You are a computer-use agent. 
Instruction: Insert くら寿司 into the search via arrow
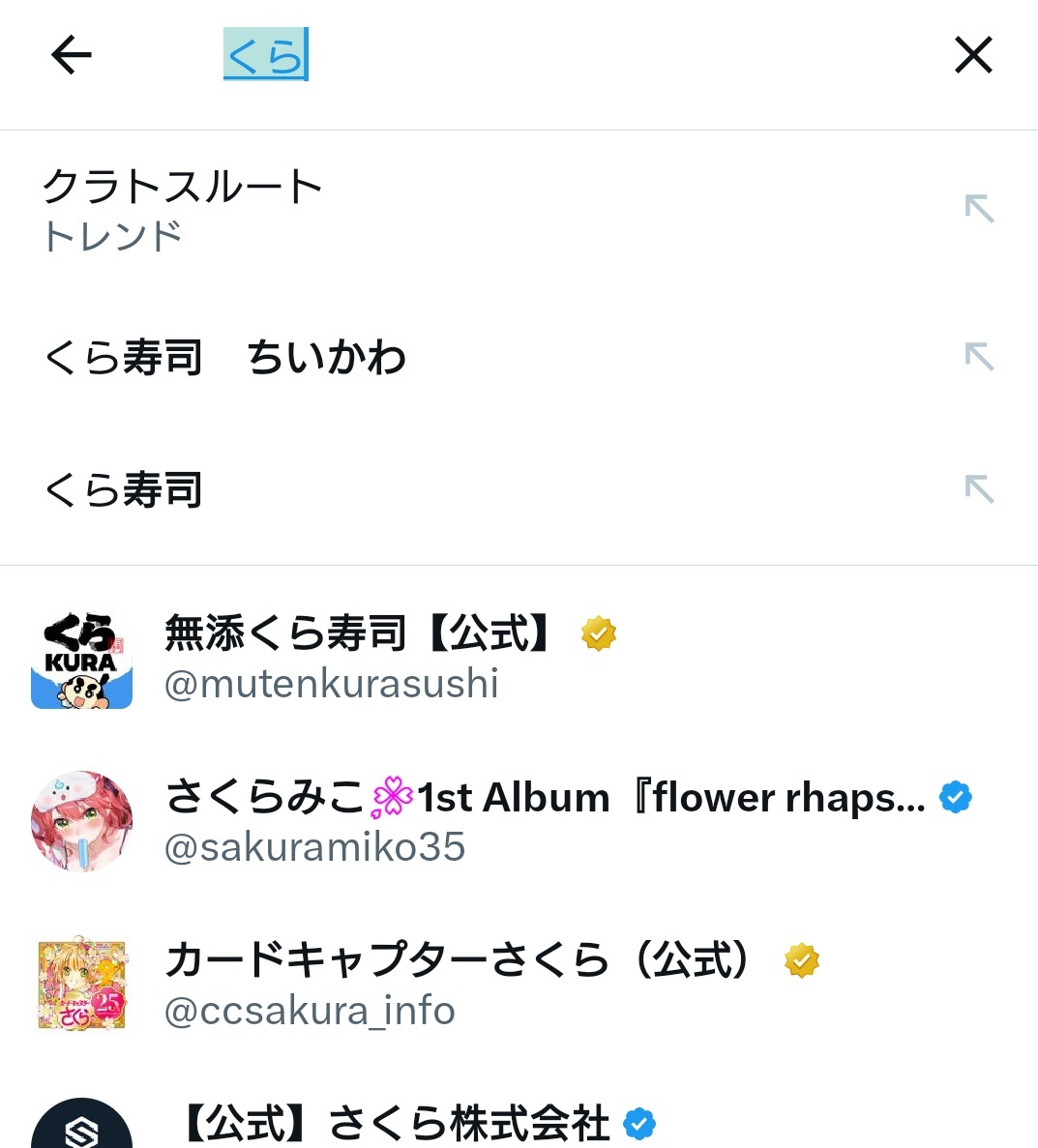(x=979, y=489)
